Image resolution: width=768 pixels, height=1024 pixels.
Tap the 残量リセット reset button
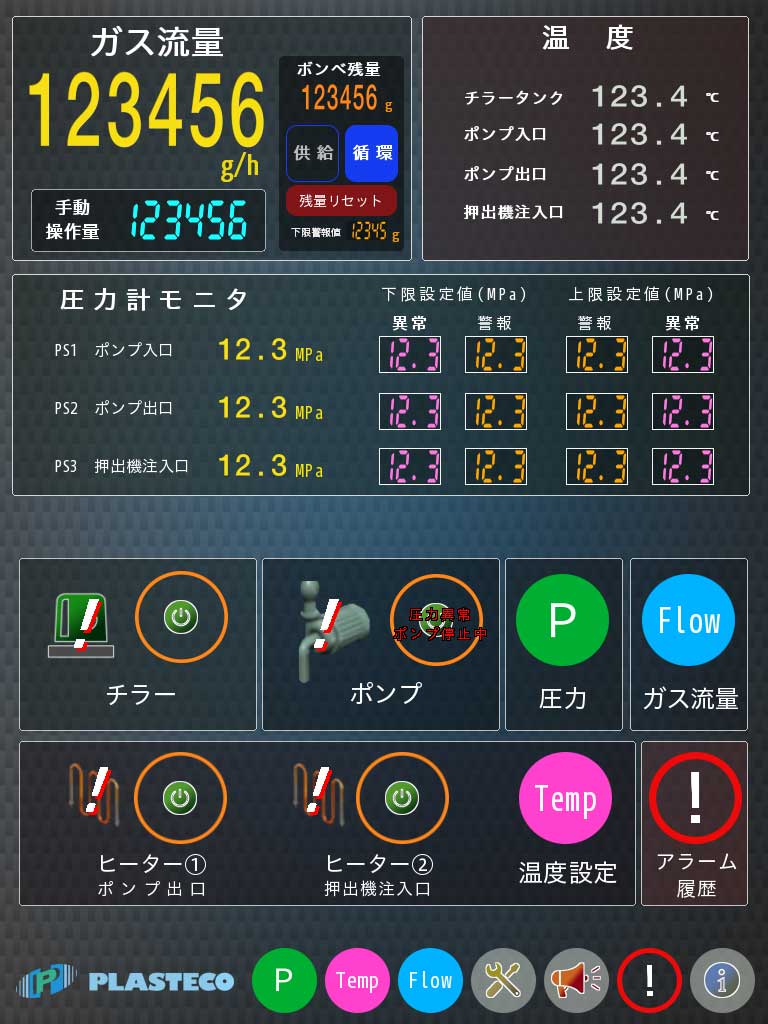(341, 200)
